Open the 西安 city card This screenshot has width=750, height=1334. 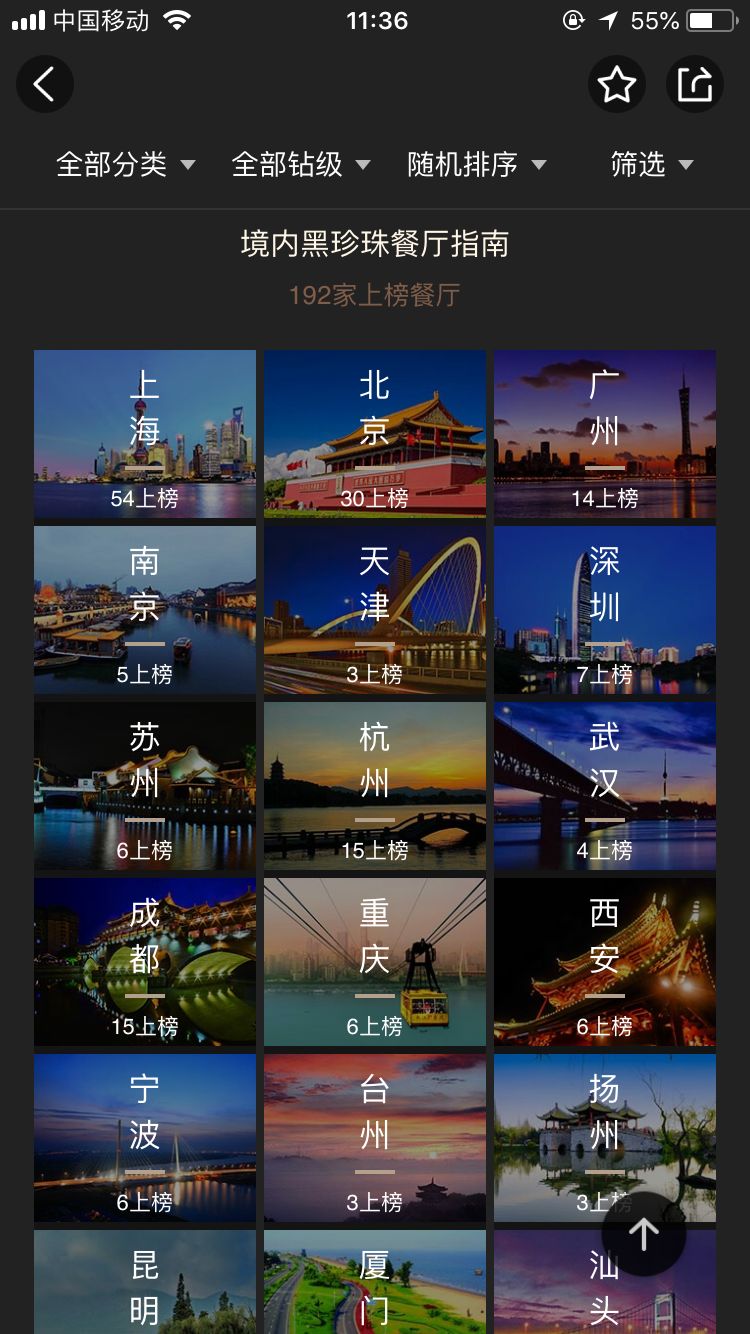(604, 961)
